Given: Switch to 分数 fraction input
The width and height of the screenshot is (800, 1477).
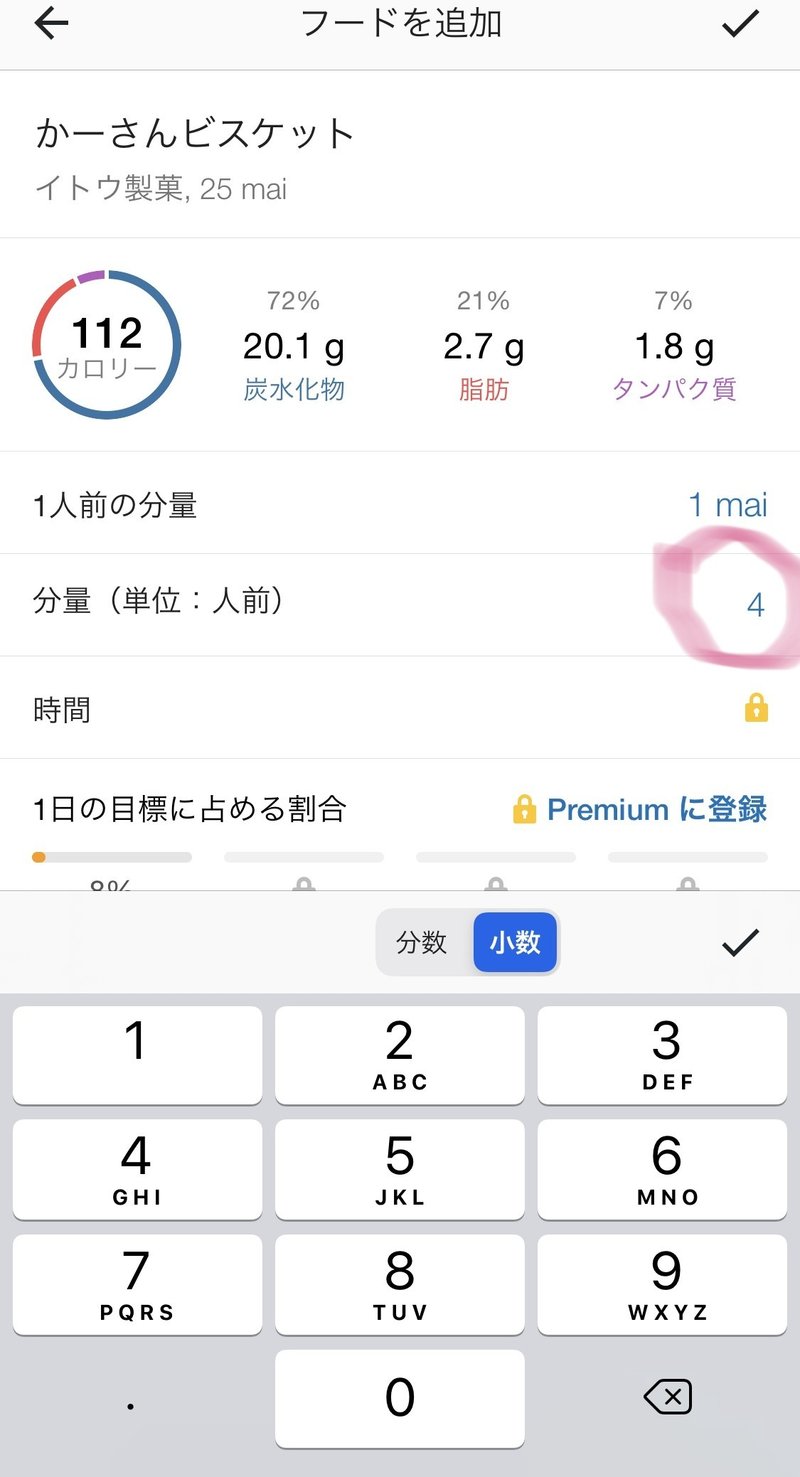Looking at the screenshot, I should click(x=422, y=942).
